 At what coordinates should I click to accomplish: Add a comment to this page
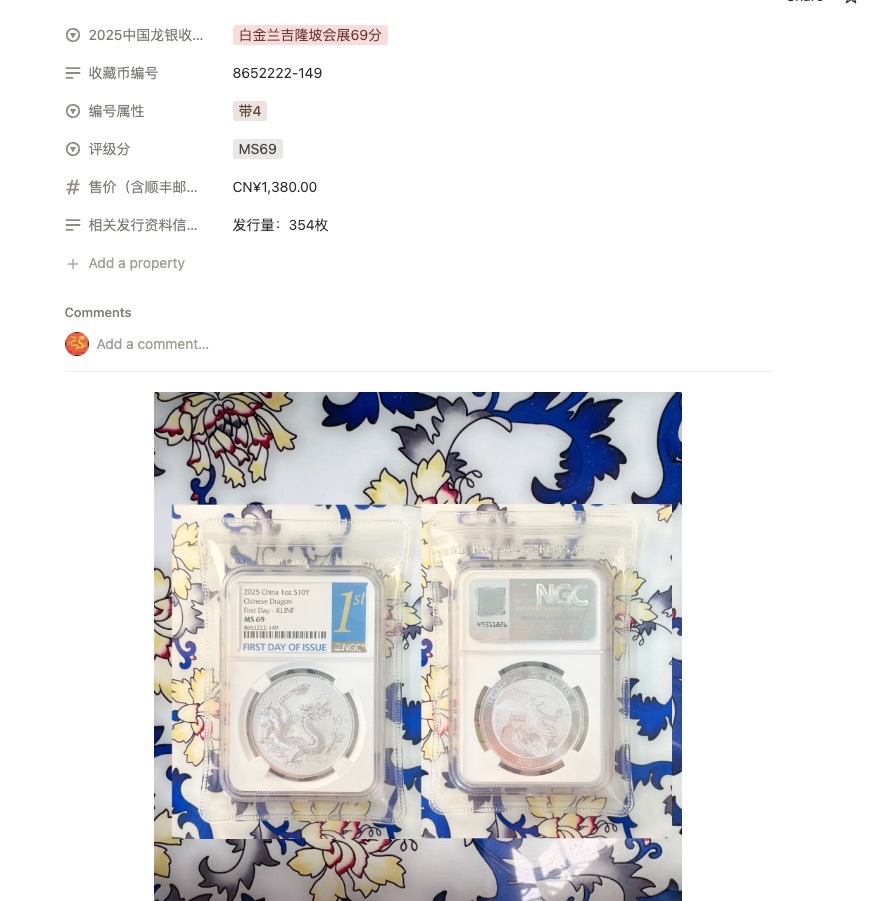click(x=153, y=344)
